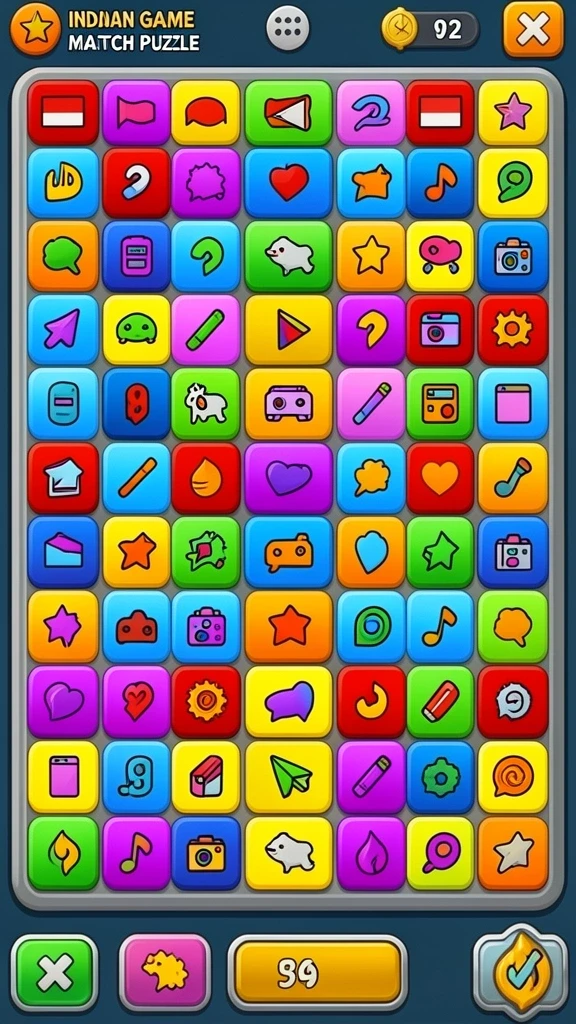Select the white pig tile on green
The image size is (576, 1024).
tap(289, 256)
